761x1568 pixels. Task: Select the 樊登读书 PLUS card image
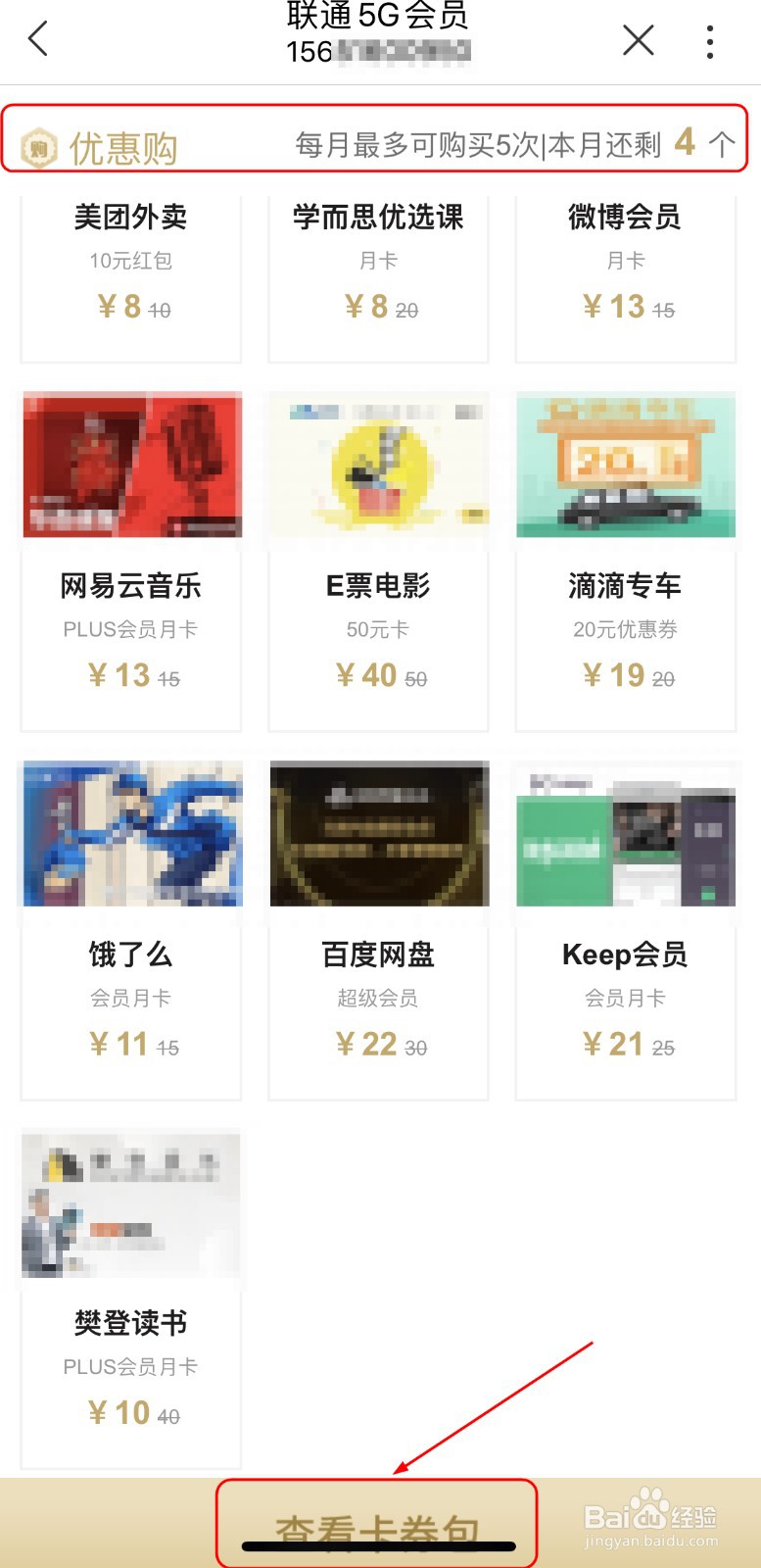coord(130,1205)
